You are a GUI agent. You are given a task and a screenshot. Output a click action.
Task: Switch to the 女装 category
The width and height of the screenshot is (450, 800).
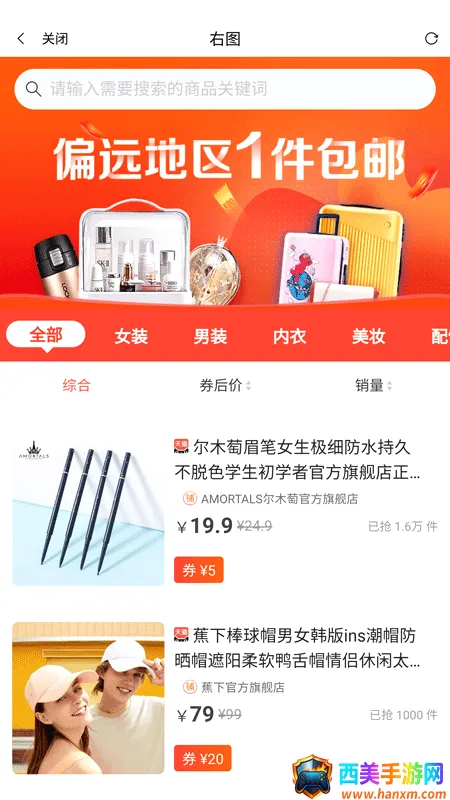point(131,337)
